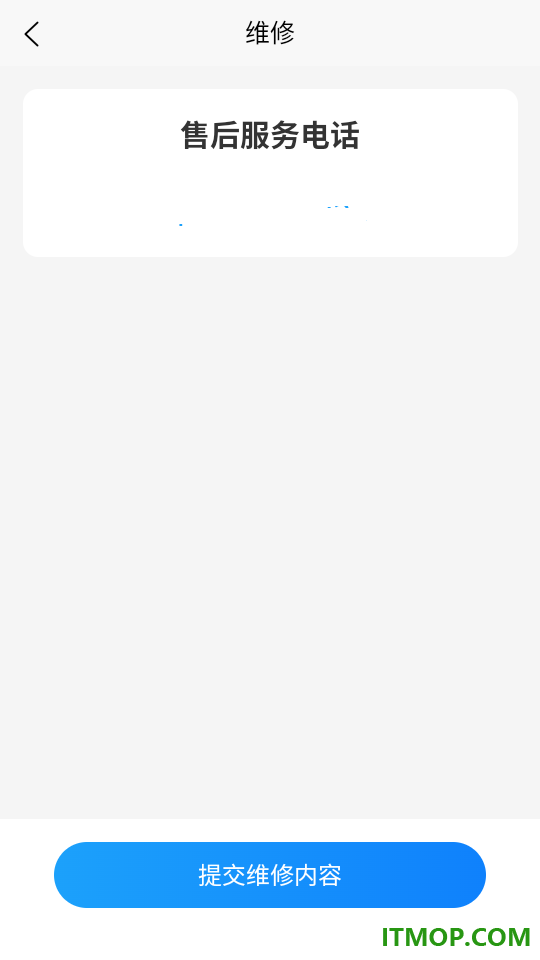Image resolution: width=540 pixels, height=960 pixels.
Task: Tap the 提交维修内容 button
Action: point(270,875)
